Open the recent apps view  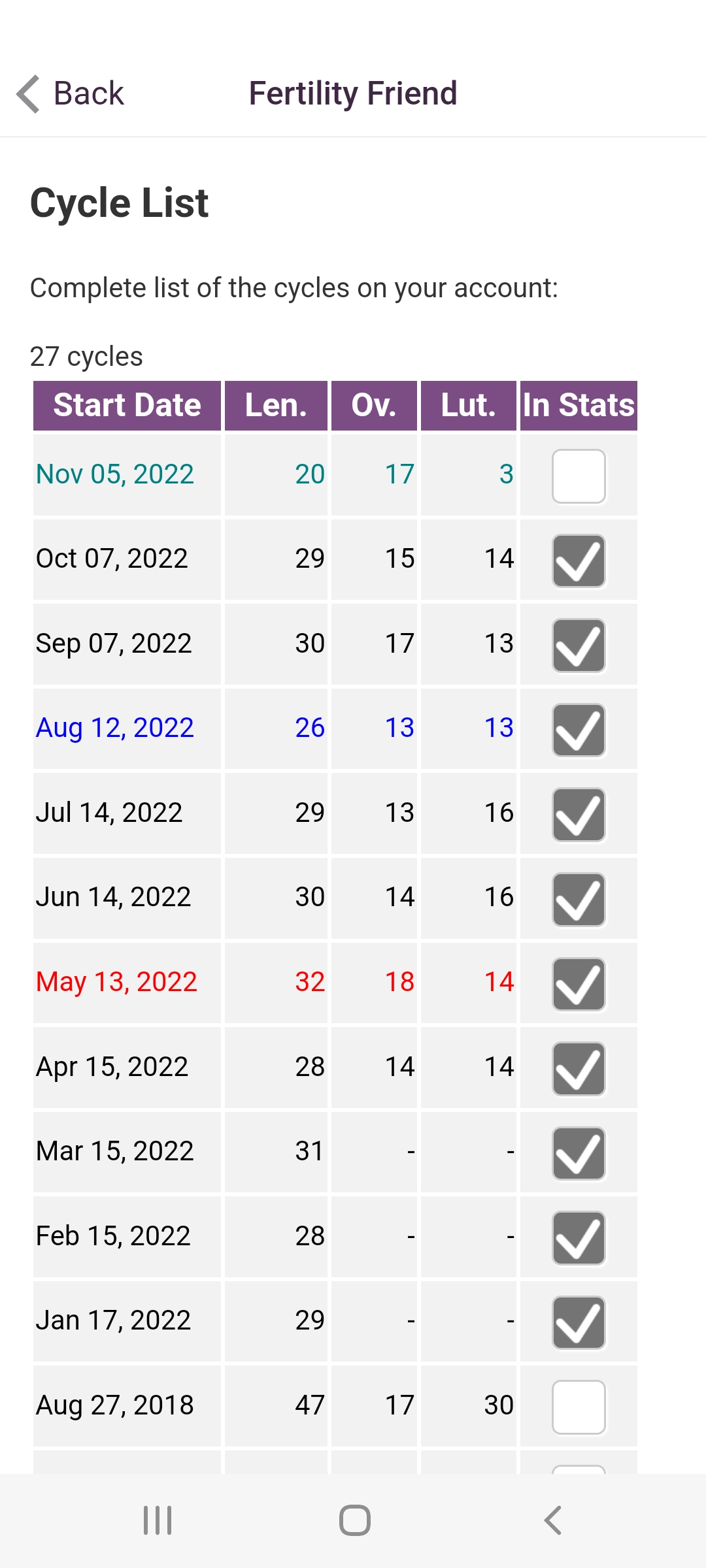coord(158,1520)
